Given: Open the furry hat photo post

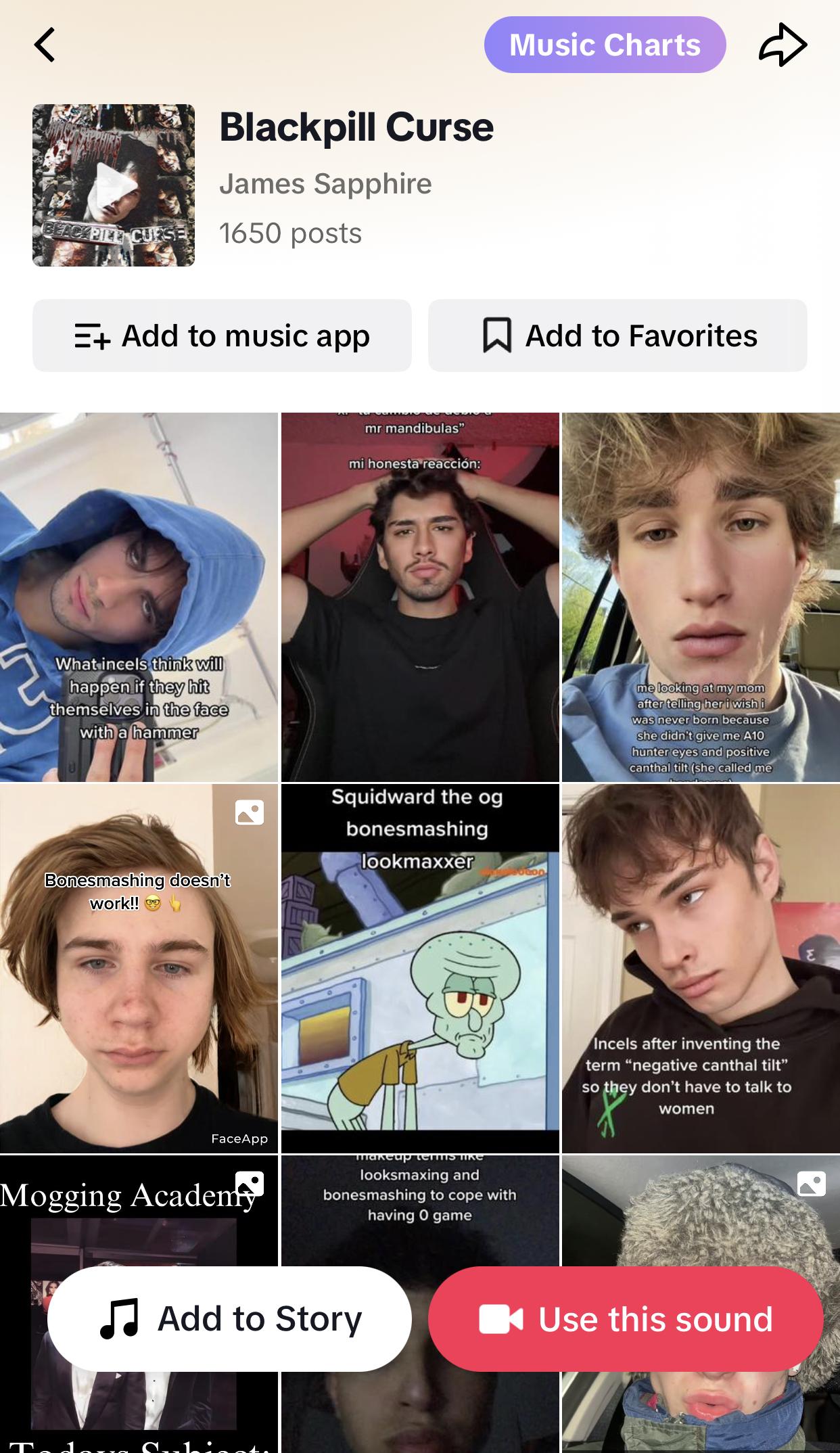Looking at the screenshot, I should pos(701,1211).
